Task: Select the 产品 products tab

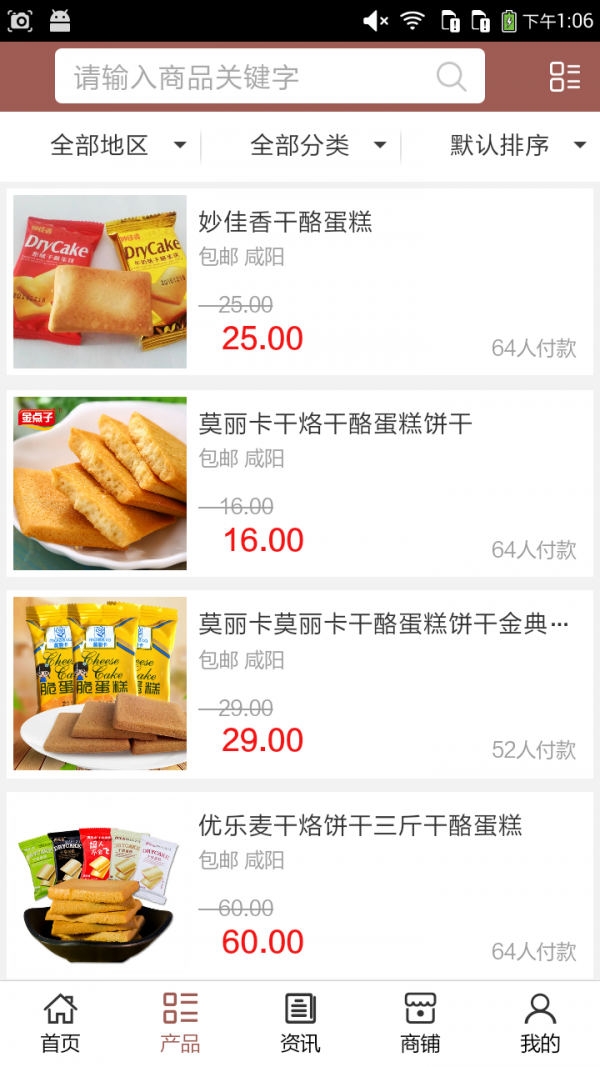Action: coord(180,1023)
